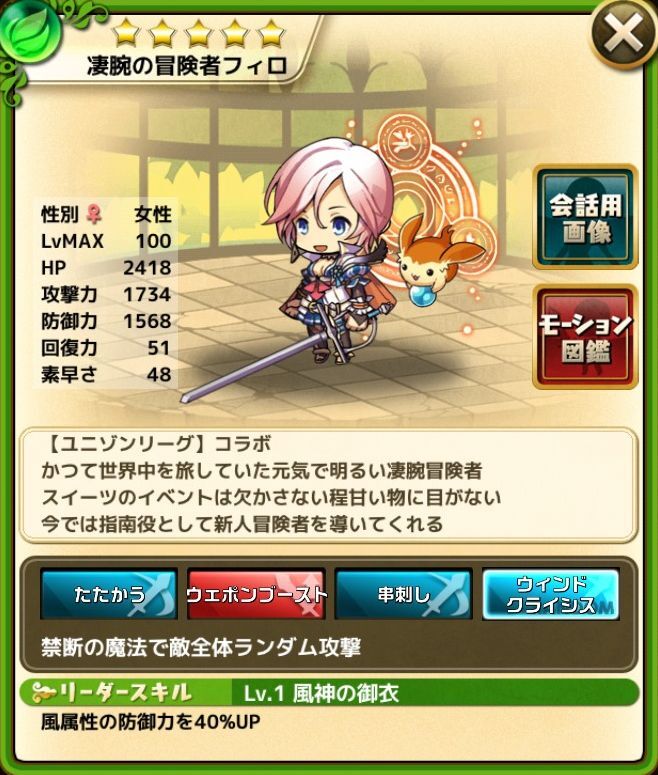
Task: Select the ウィンドクライシス skill
Action: point(551,594)
